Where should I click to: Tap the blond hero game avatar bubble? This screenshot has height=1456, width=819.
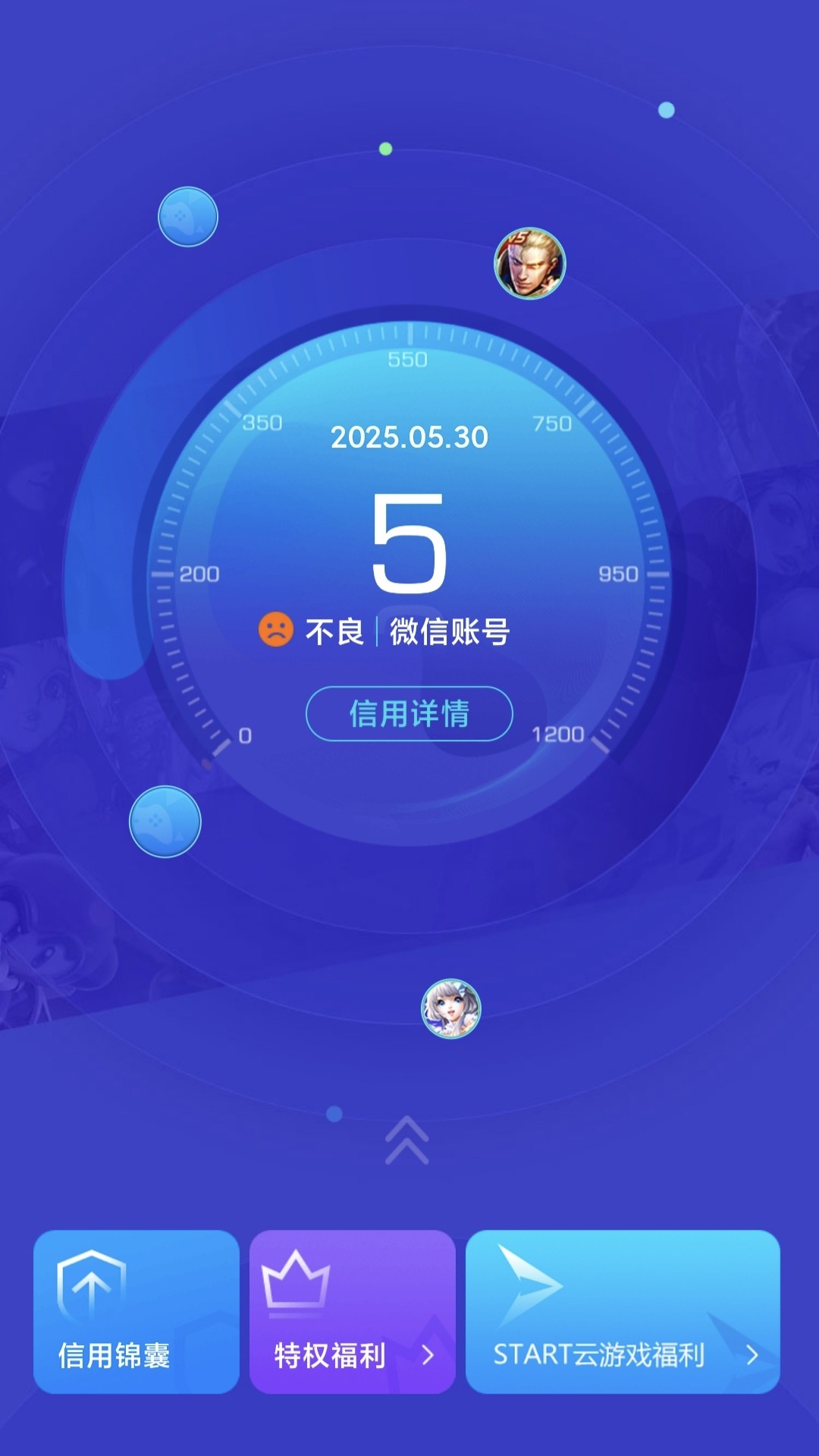530,263
